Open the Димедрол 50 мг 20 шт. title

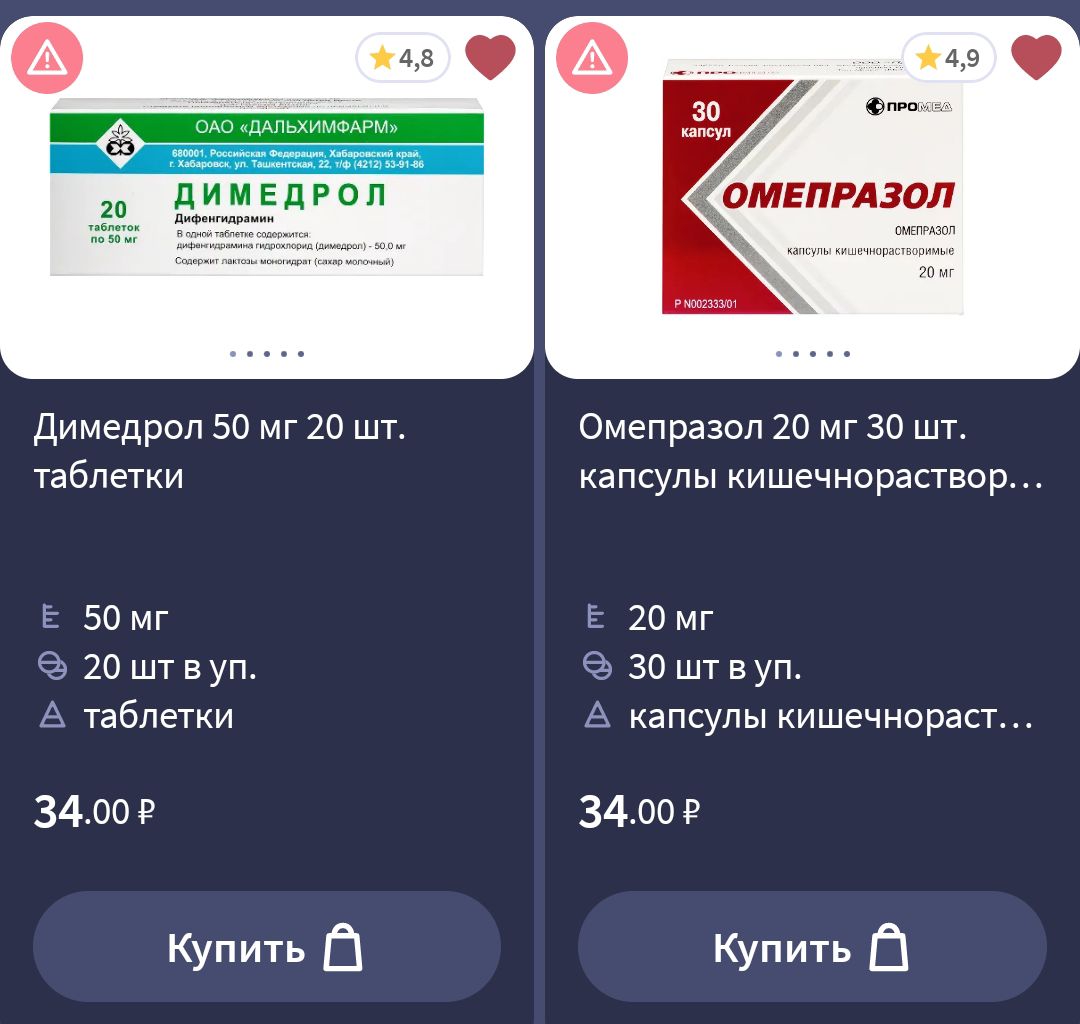[220, 451]
